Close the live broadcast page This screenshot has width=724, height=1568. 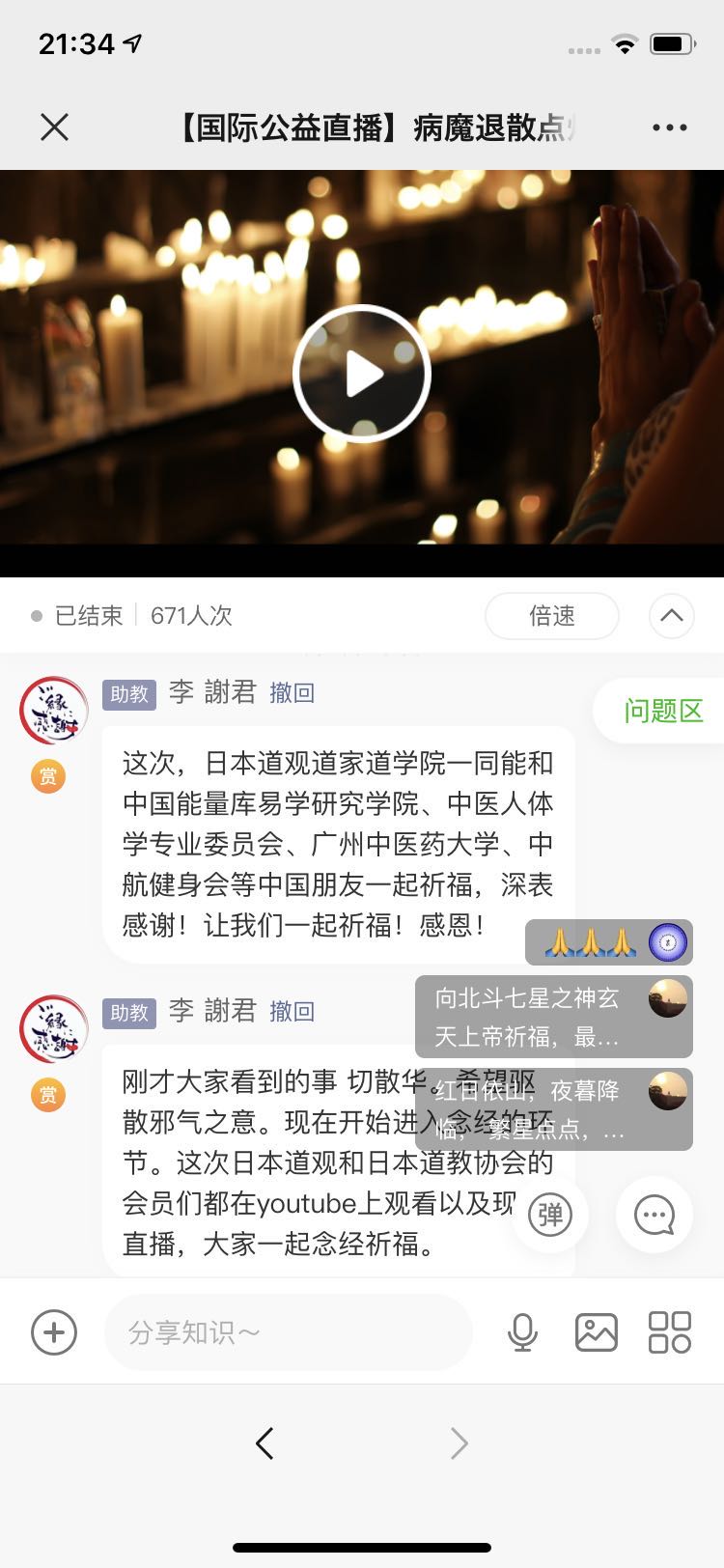[x=55, y=126]
